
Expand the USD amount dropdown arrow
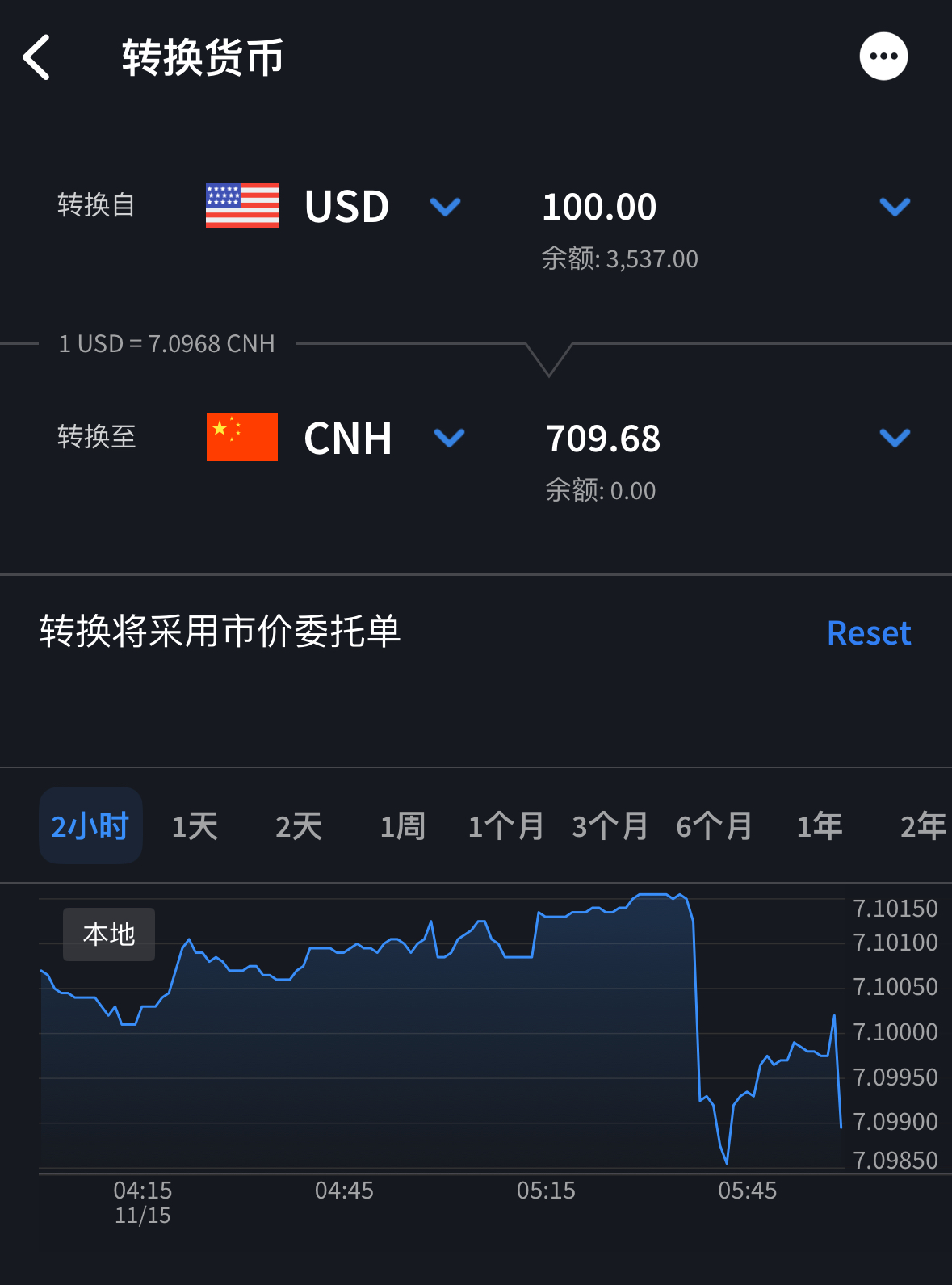pyautogui.click(x=895, y=207)
